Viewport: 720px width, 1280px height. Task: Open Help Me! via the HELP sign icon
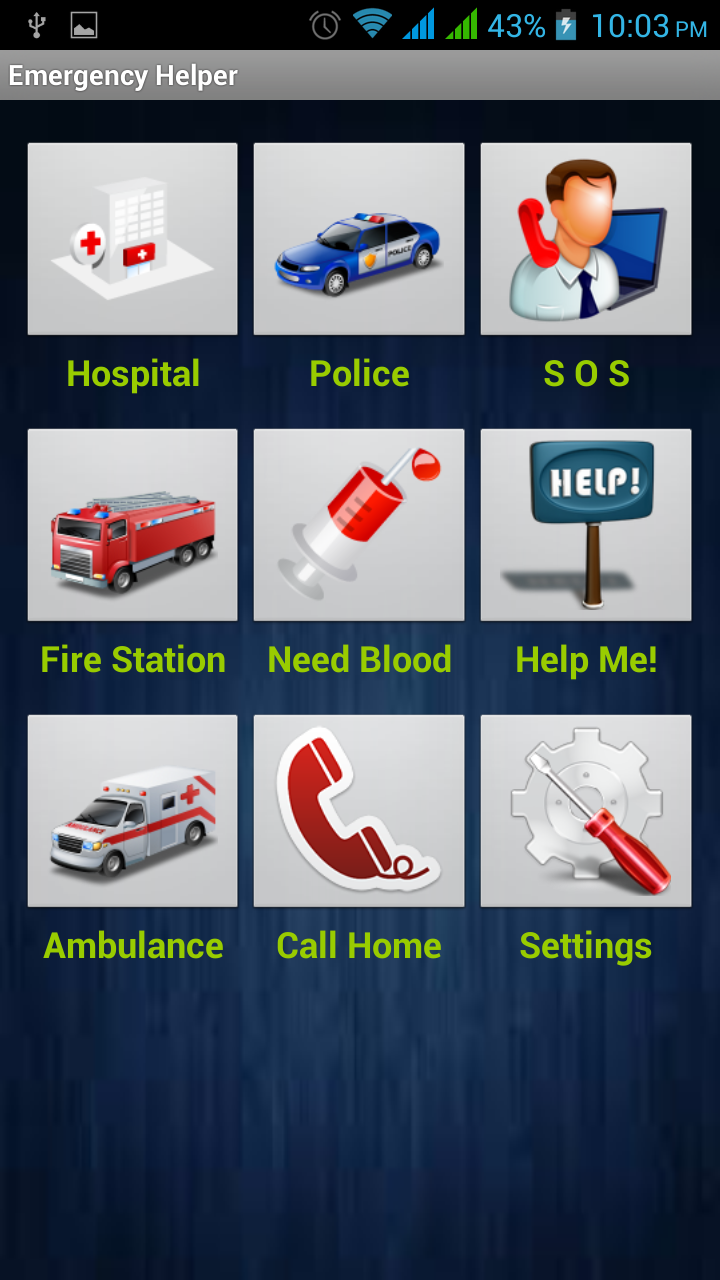point(585,524)
